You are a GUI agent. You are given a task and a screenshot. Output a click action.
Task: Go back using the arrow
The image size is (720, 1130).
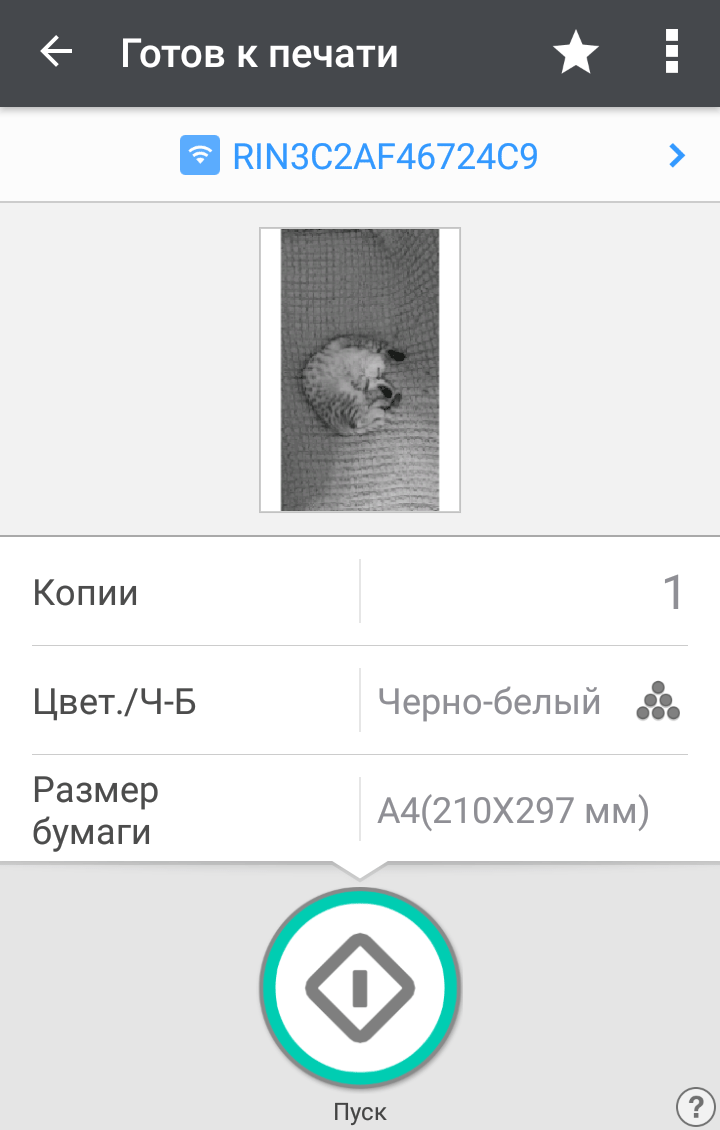[x=57, y=52]
